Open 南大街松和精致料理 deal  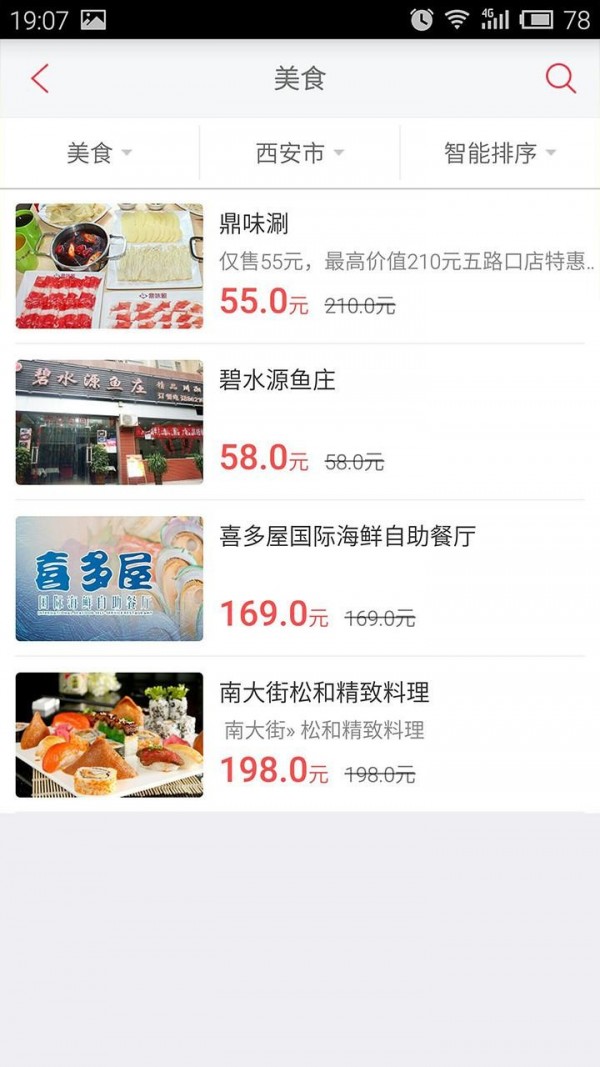pyautogui.click(x=300, y=734)
